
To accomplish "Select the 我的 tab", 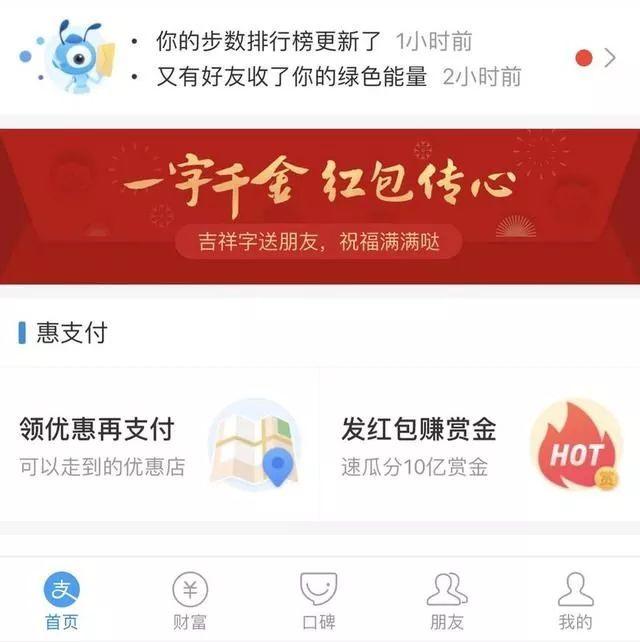I will 575,601.
